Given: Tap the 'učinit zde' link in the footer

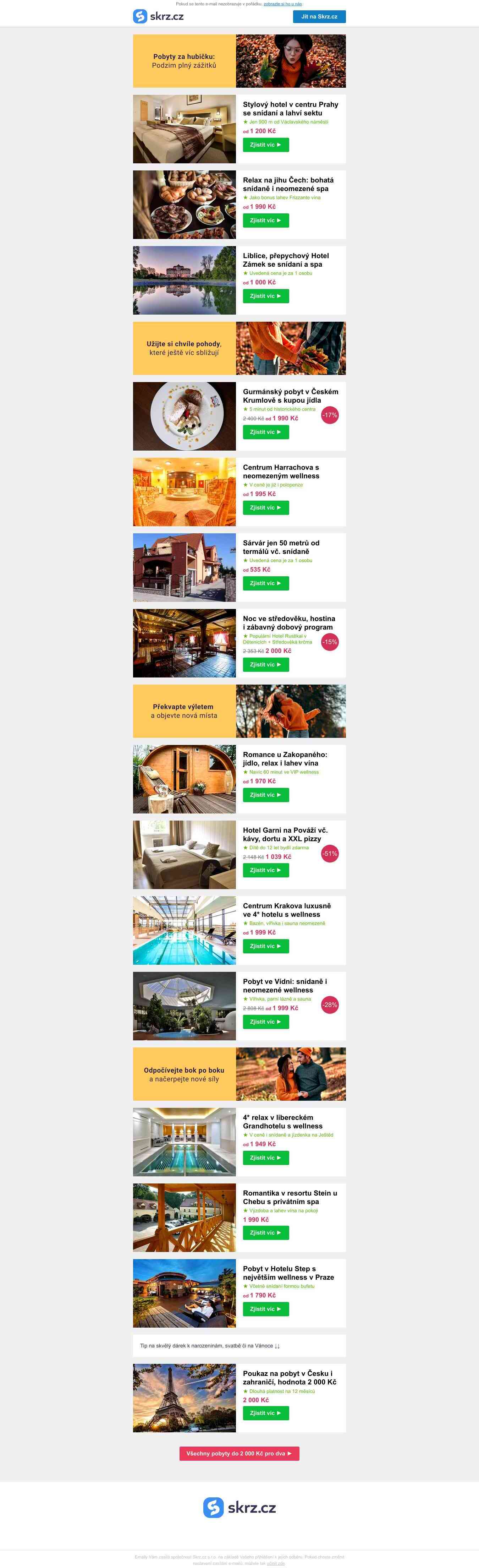Looking at the screenshot, I should pos(275,1563).
